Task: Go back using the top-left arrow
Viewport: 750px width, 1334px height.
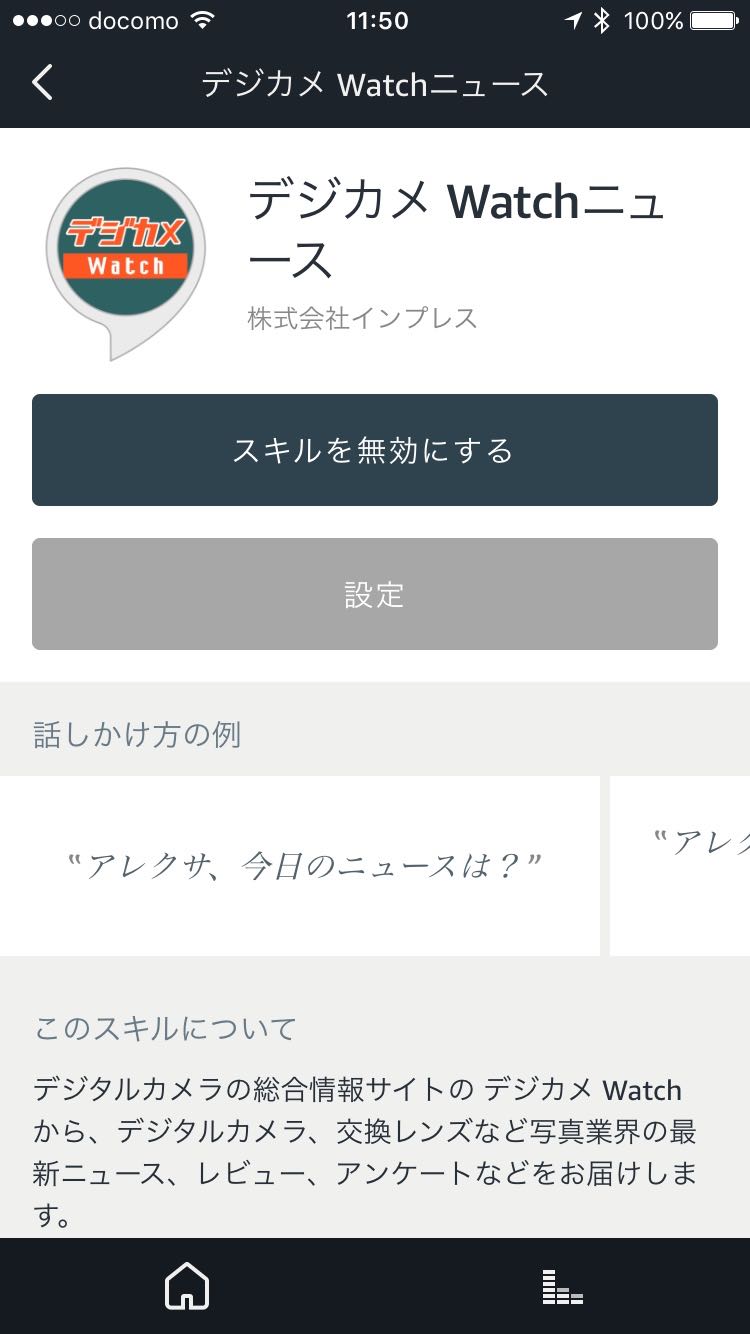Action: coord(42,83)
